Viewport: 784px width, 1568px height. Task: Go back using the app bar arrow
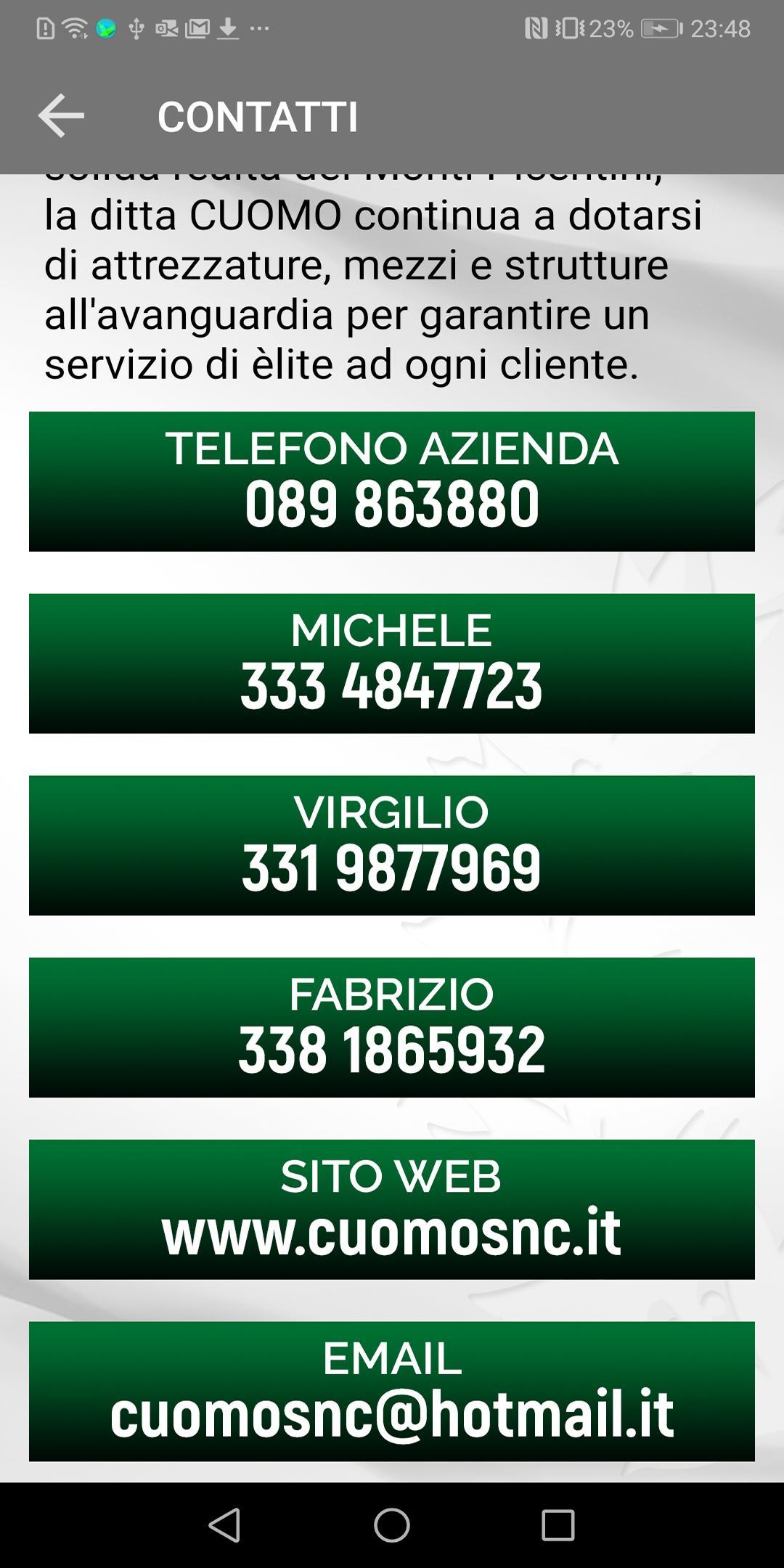[61, 116]
